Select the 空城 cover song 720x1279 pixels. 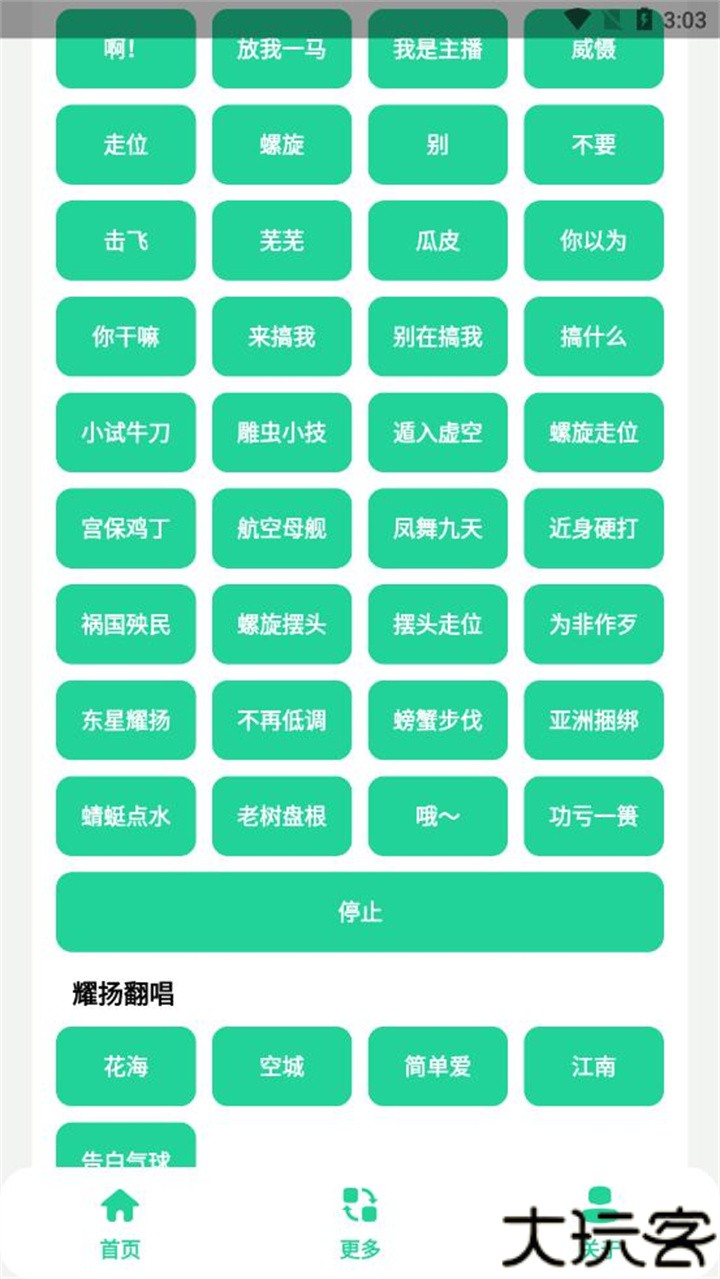[x=281, y=1066]
